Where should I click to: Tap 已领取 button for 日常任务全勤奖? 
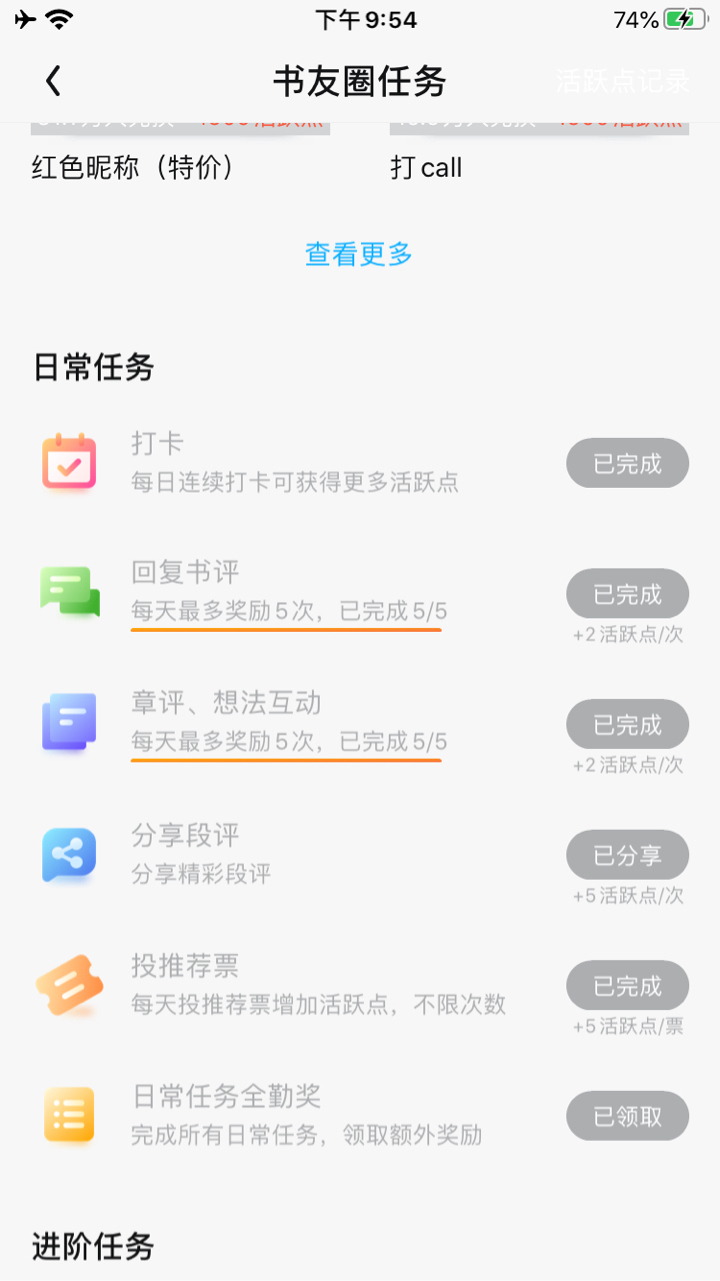627,1116
